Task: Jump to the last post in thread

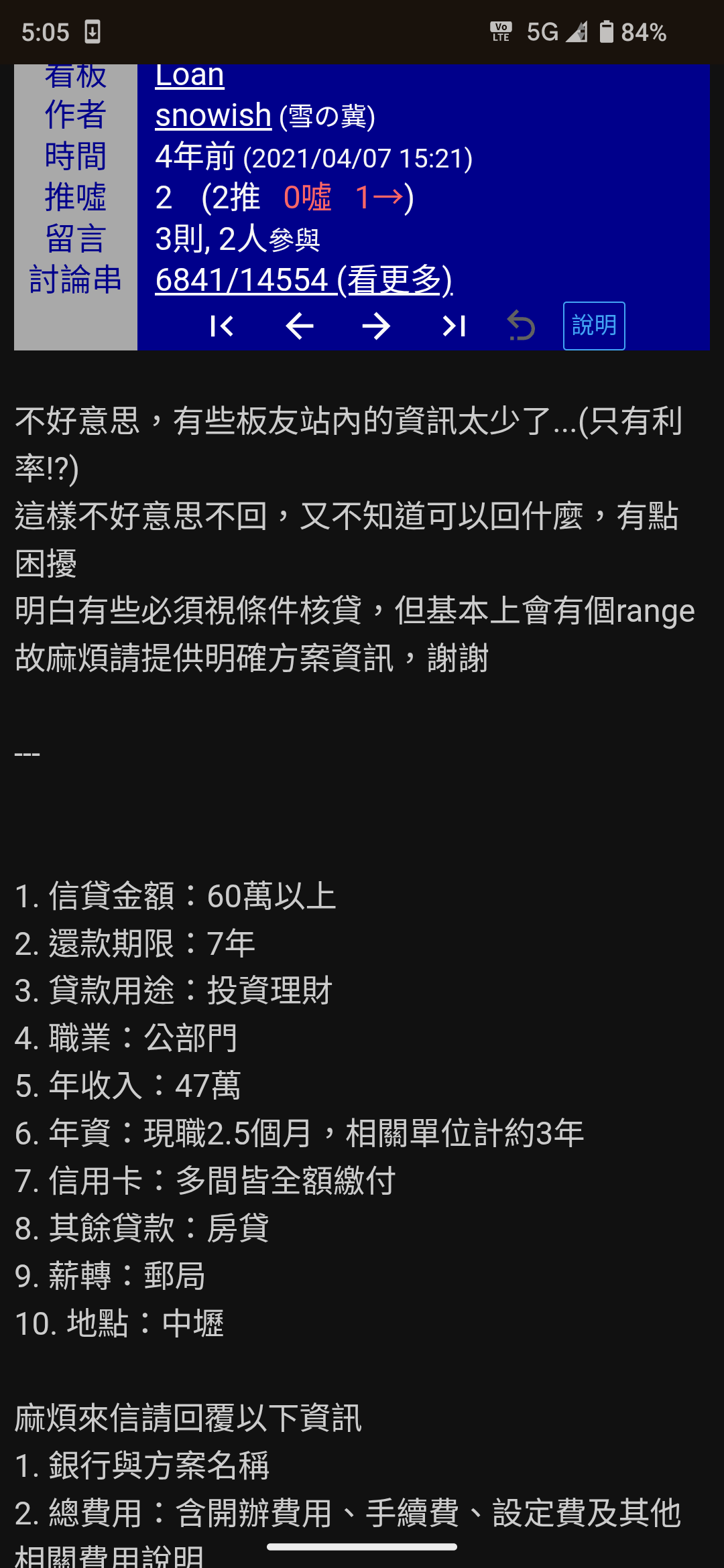Action: click(454, 326)
